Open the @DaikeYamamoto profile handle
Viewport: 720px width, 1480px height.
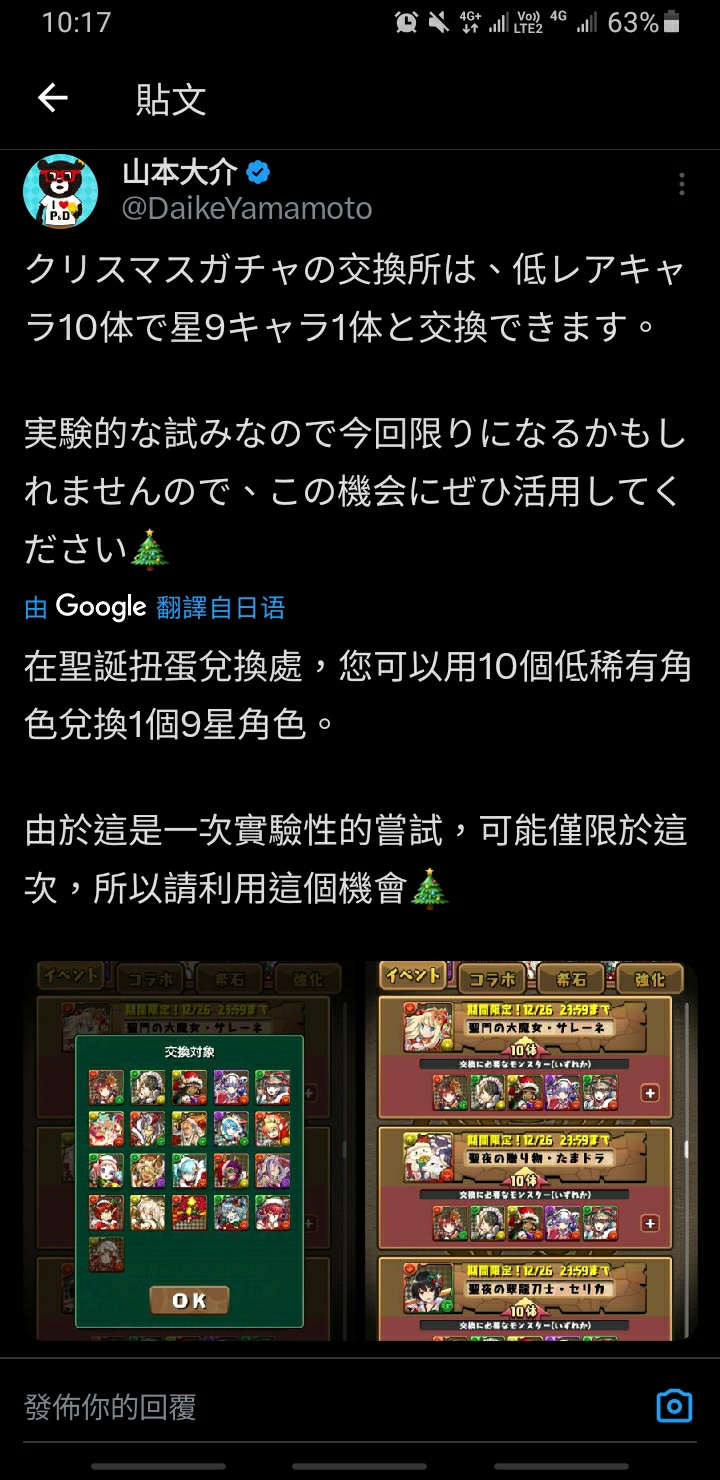click(x=247, y=208)
